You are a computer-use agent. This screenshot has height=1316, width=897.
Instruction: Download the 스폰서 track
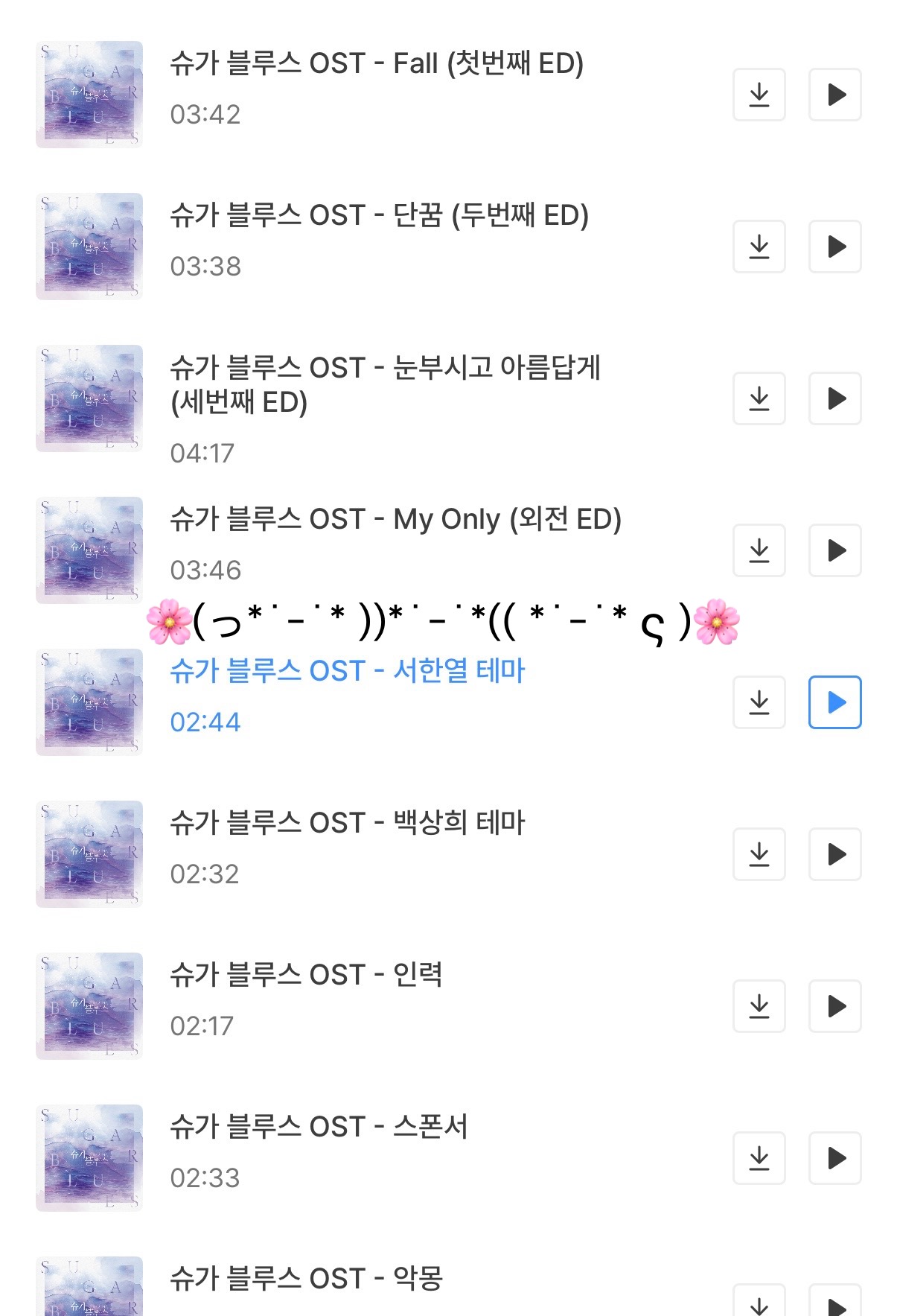759,1158
